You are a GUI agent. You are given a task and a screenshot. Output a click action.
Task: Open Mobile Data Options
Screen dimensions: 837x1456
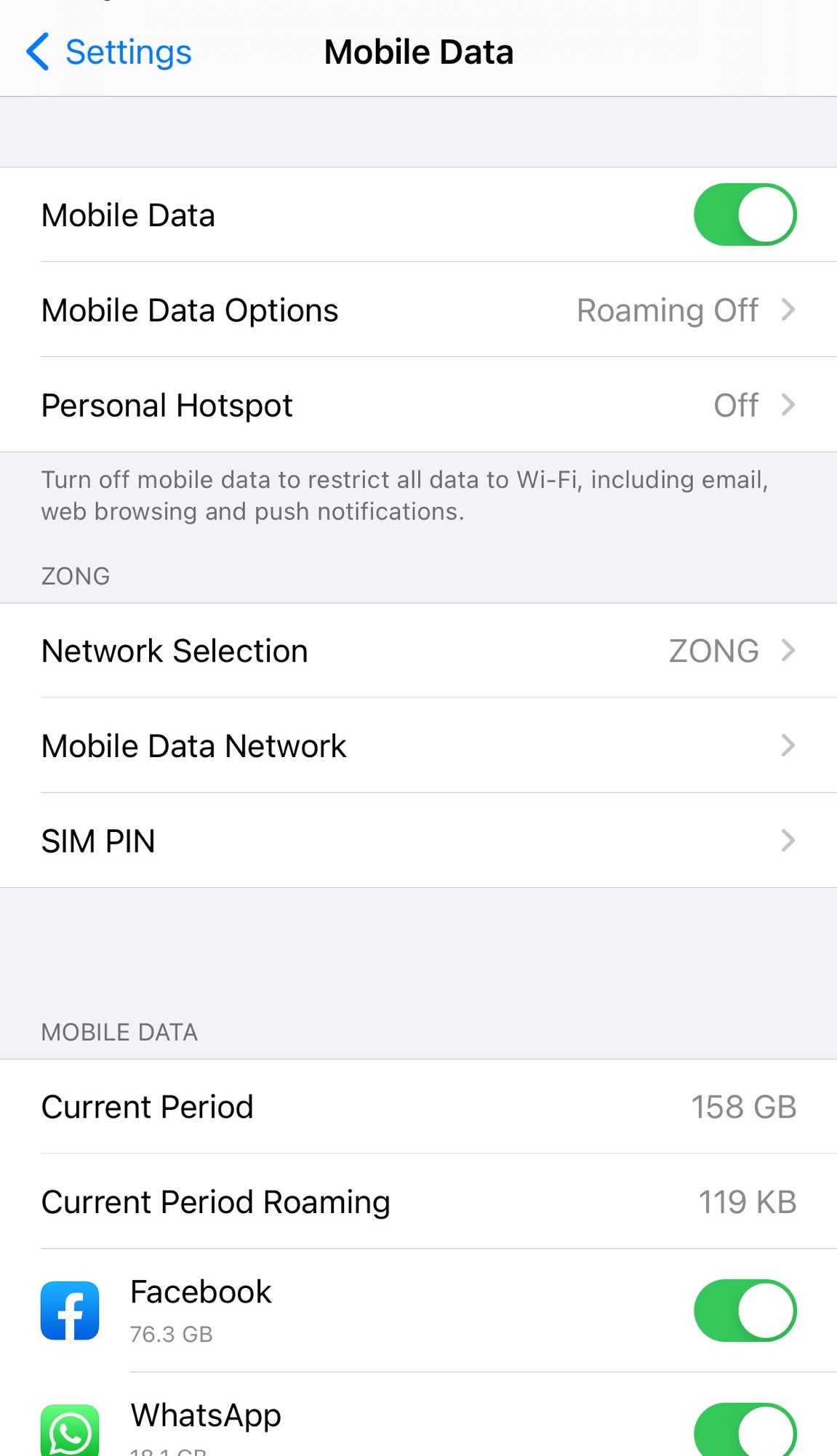tap(418, 310)
